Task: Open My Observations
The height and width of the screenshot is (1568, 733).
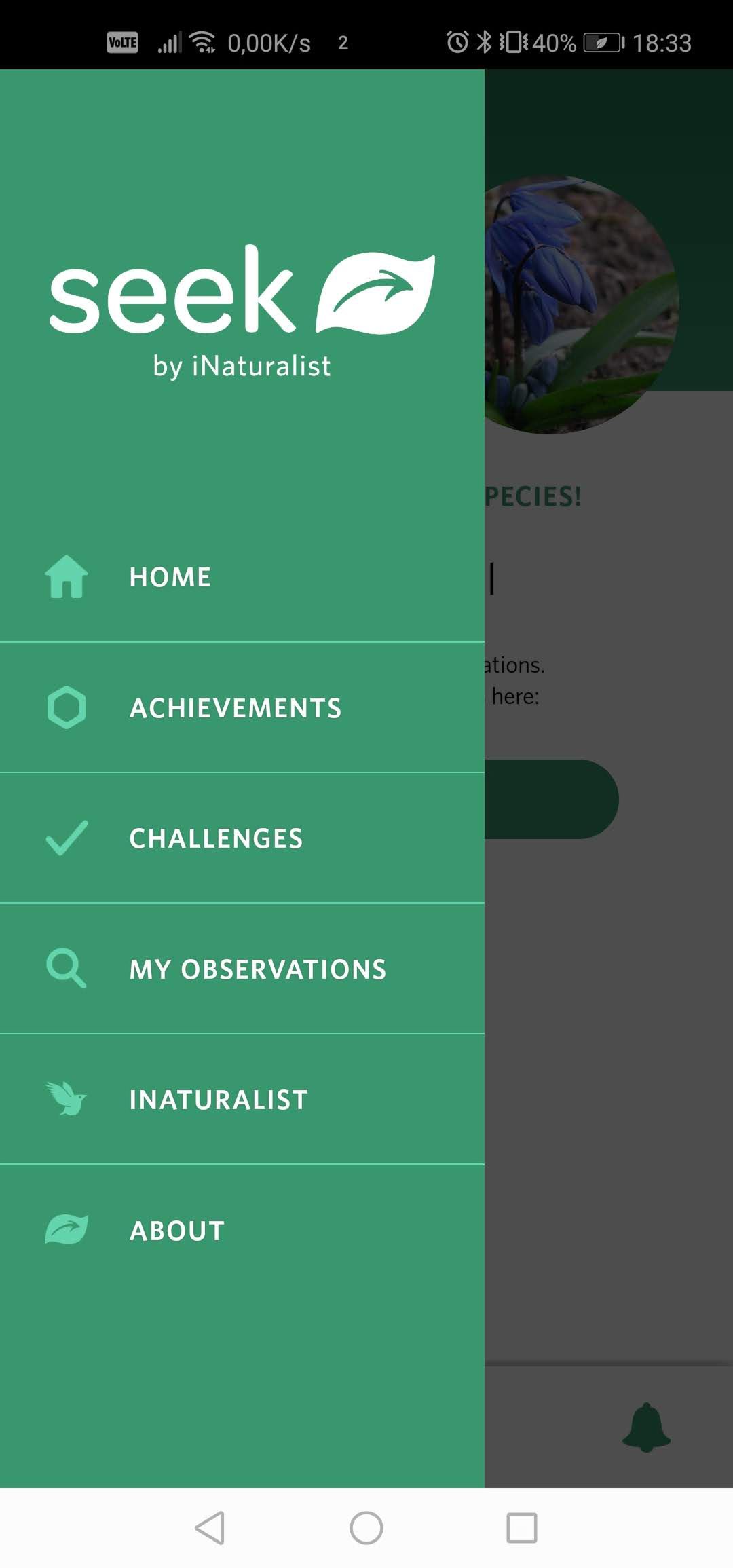Action: point(242,969)
